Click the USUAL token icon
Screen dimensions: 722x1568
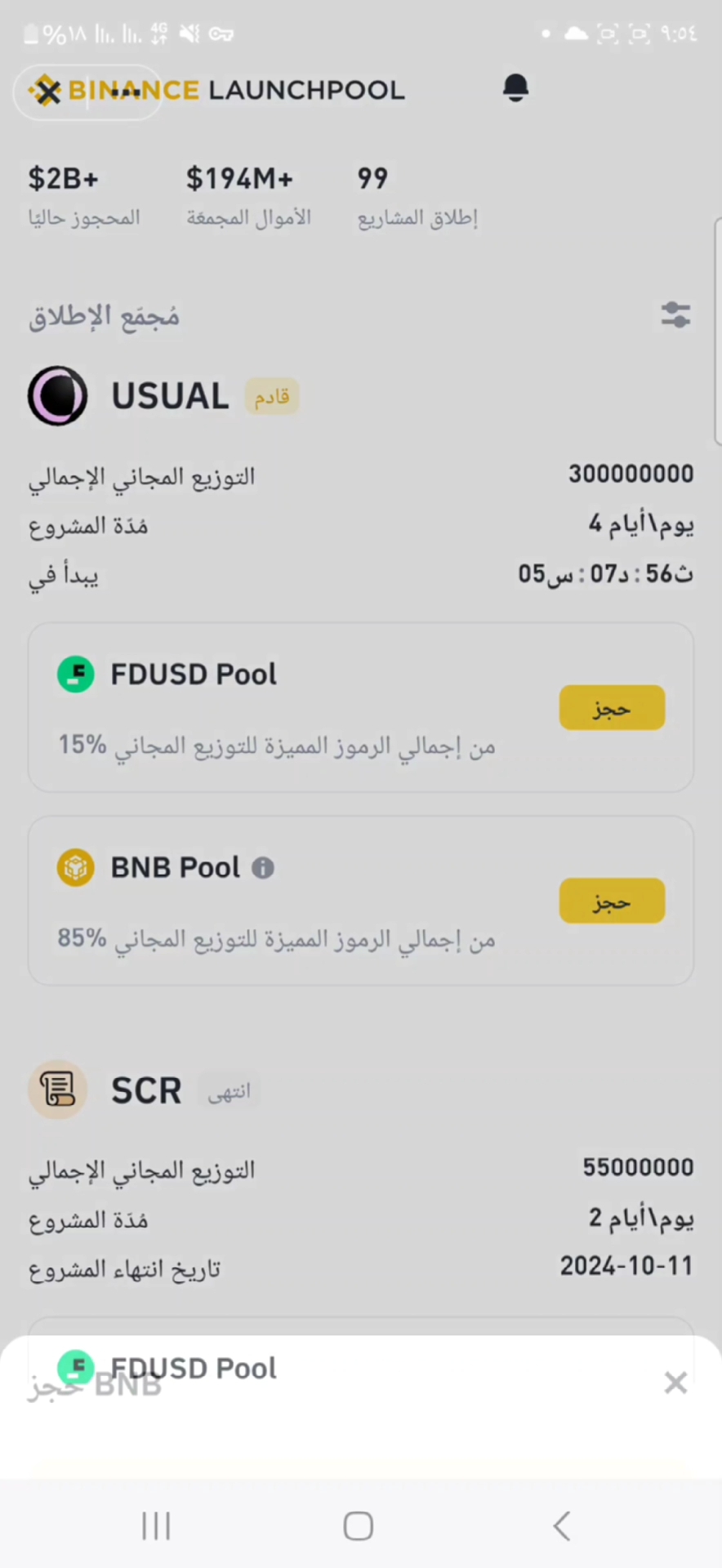click(x=57, y=396)
